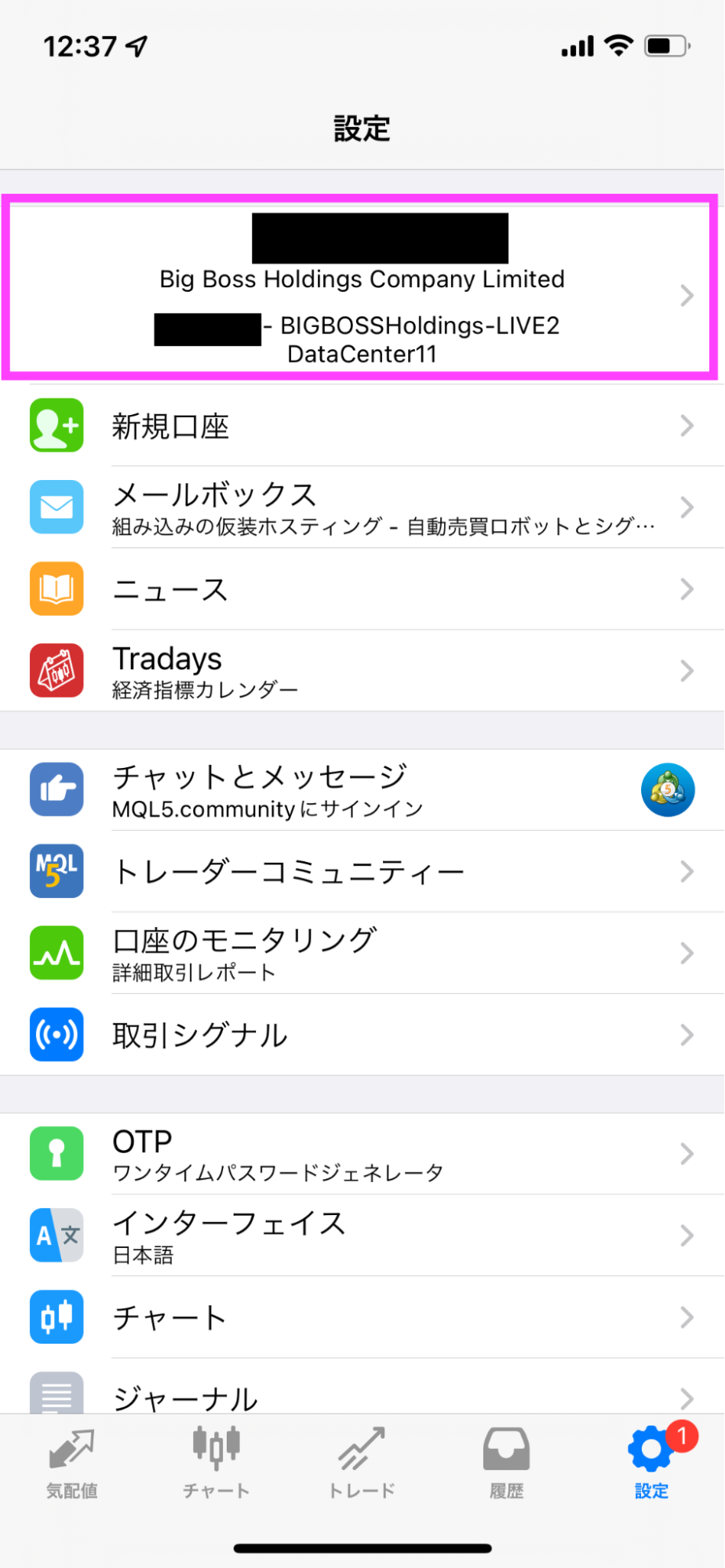This screenshot has width=725, height=1568.
Task: Open インターフェイス language settings
Action: [361, 1235]
